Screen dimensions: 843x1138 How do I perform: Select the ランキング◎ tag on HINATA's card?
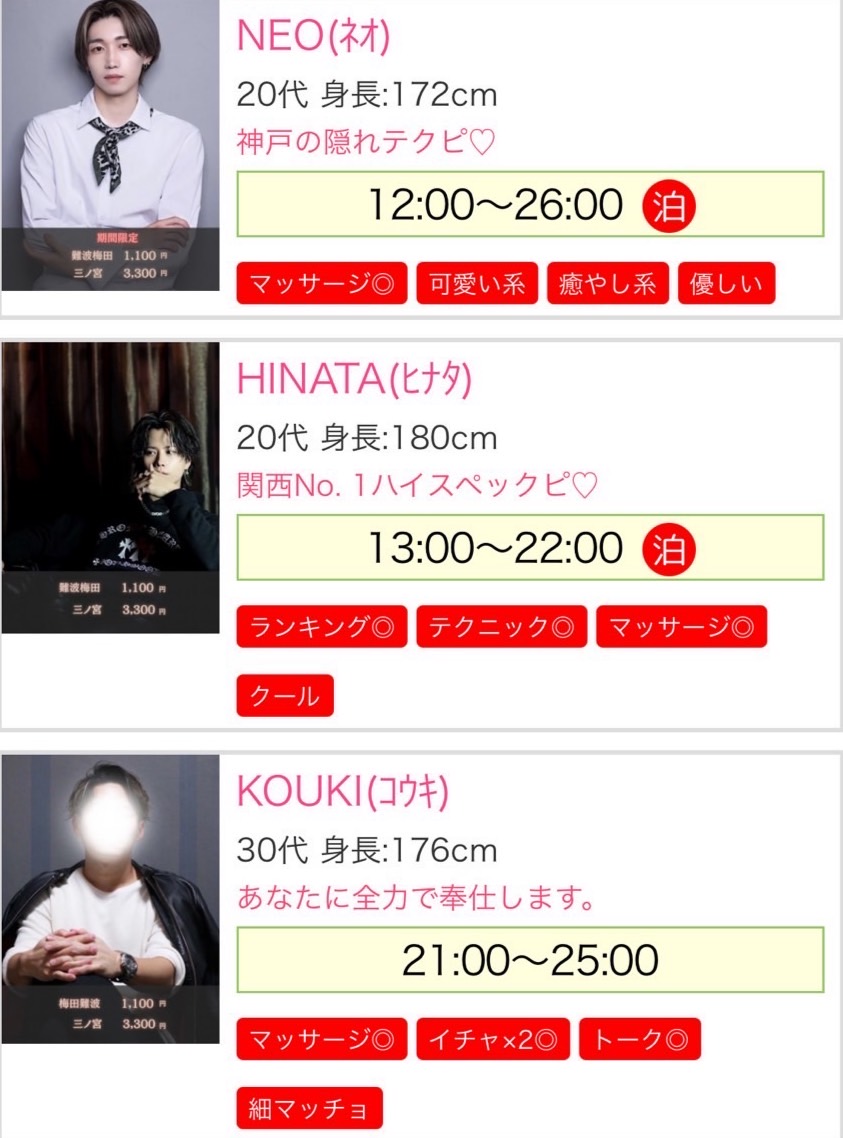[322, 627]
